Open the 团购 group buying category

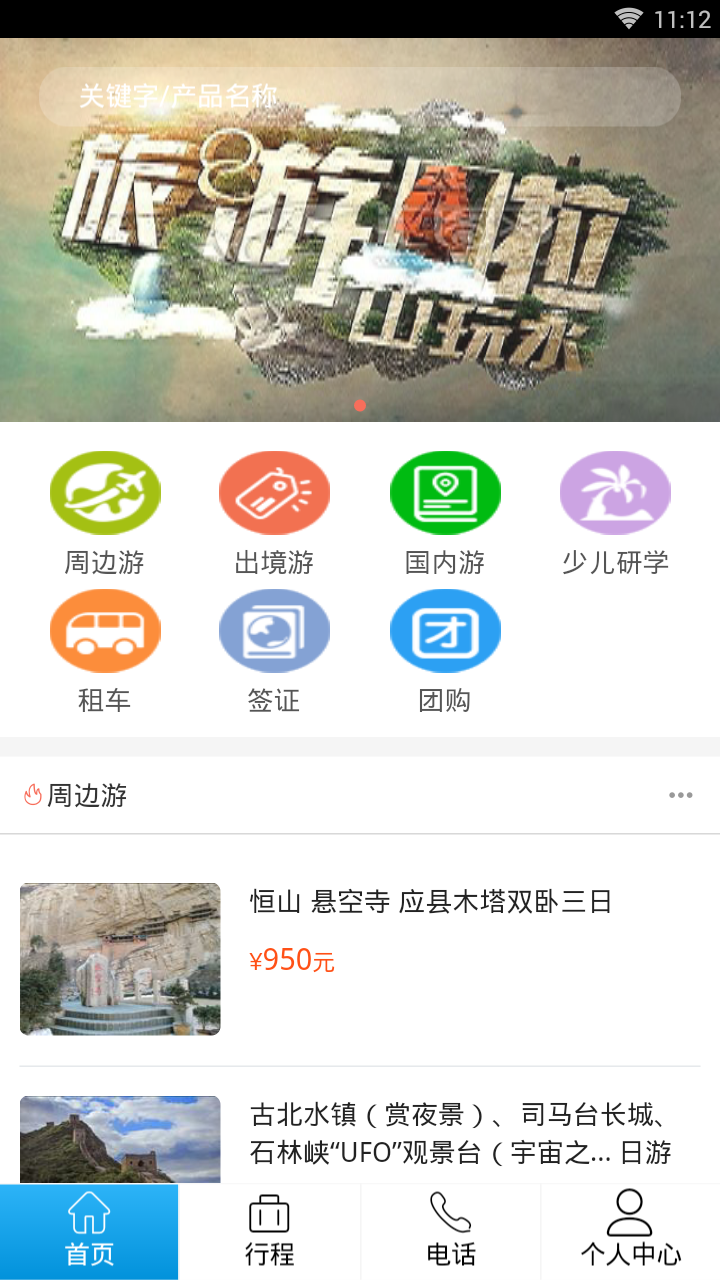[445, 631]
